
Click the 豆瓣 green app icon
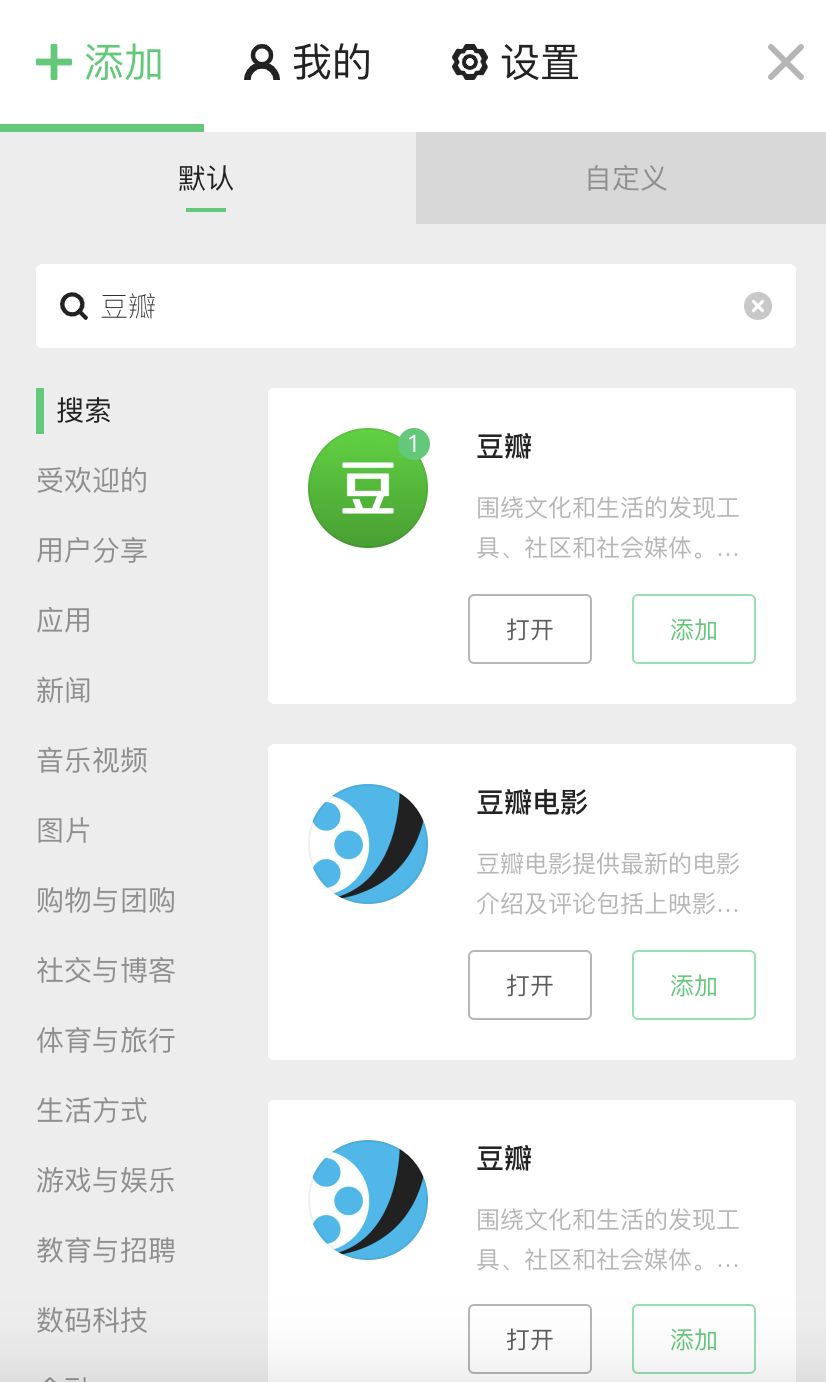367,487
